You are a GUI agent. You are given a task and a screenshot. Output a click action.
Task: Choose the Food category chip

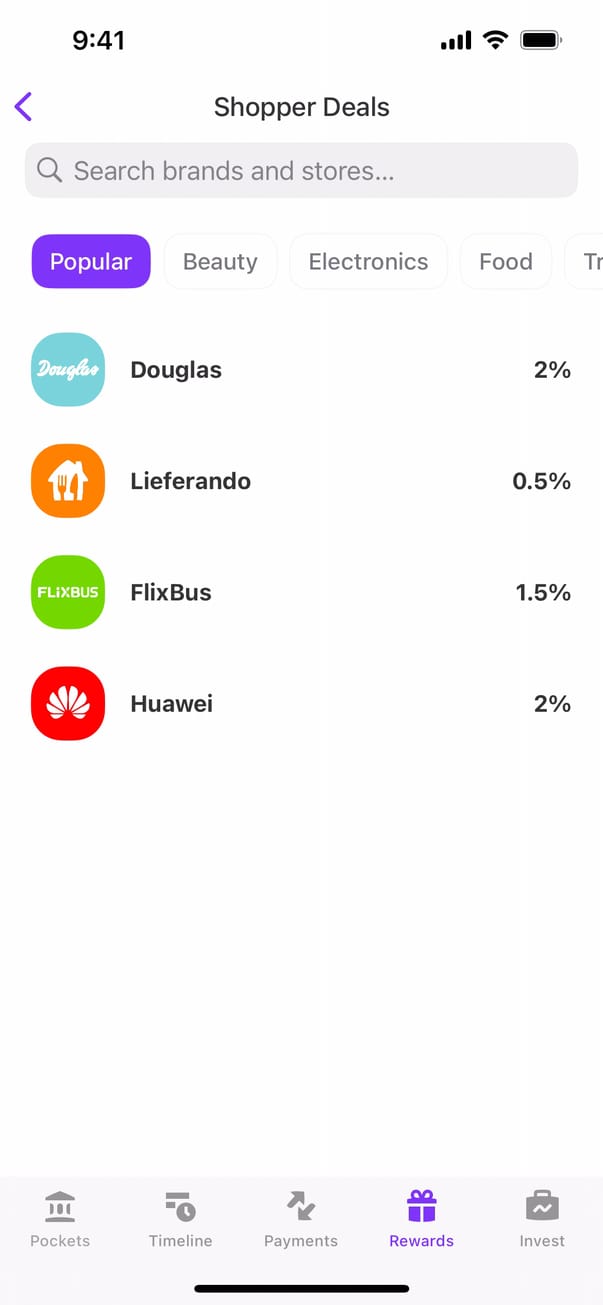(x=505, y=262)
